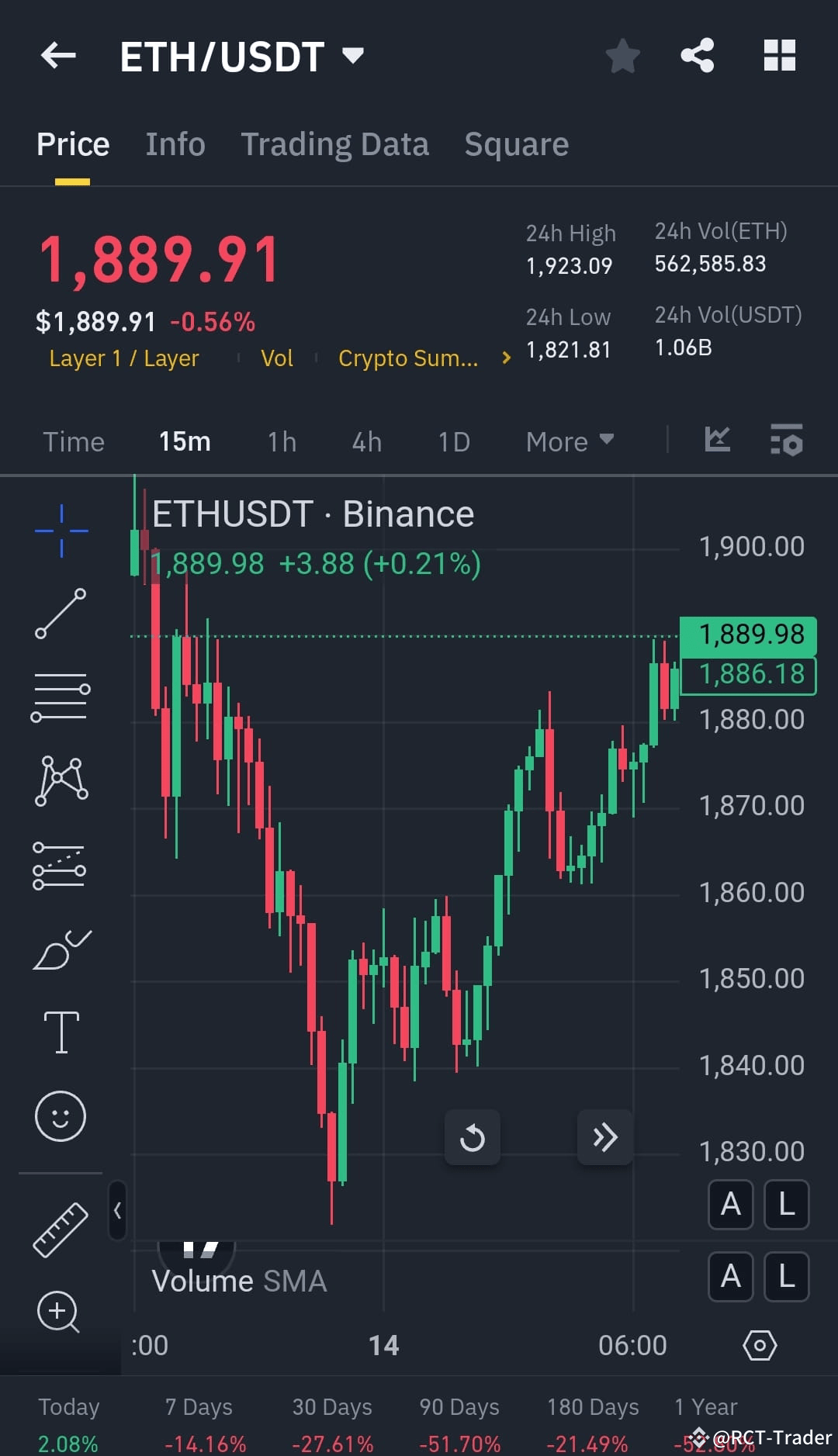Image resolution: width=838 pixels, height=1456 pixels.
Task: Toggle the A price alert button
Action: (x=730, y=1205)
